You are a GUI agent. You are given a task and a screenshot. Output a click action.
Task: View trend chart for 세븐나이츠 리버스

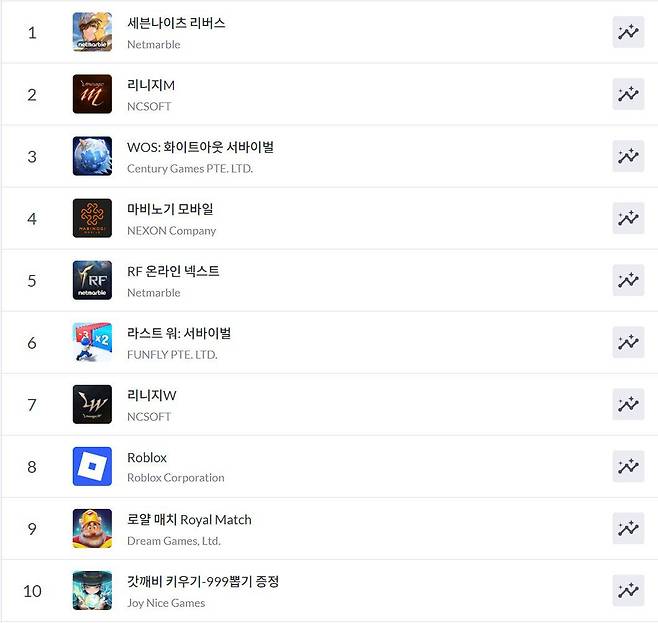(628, 32)
